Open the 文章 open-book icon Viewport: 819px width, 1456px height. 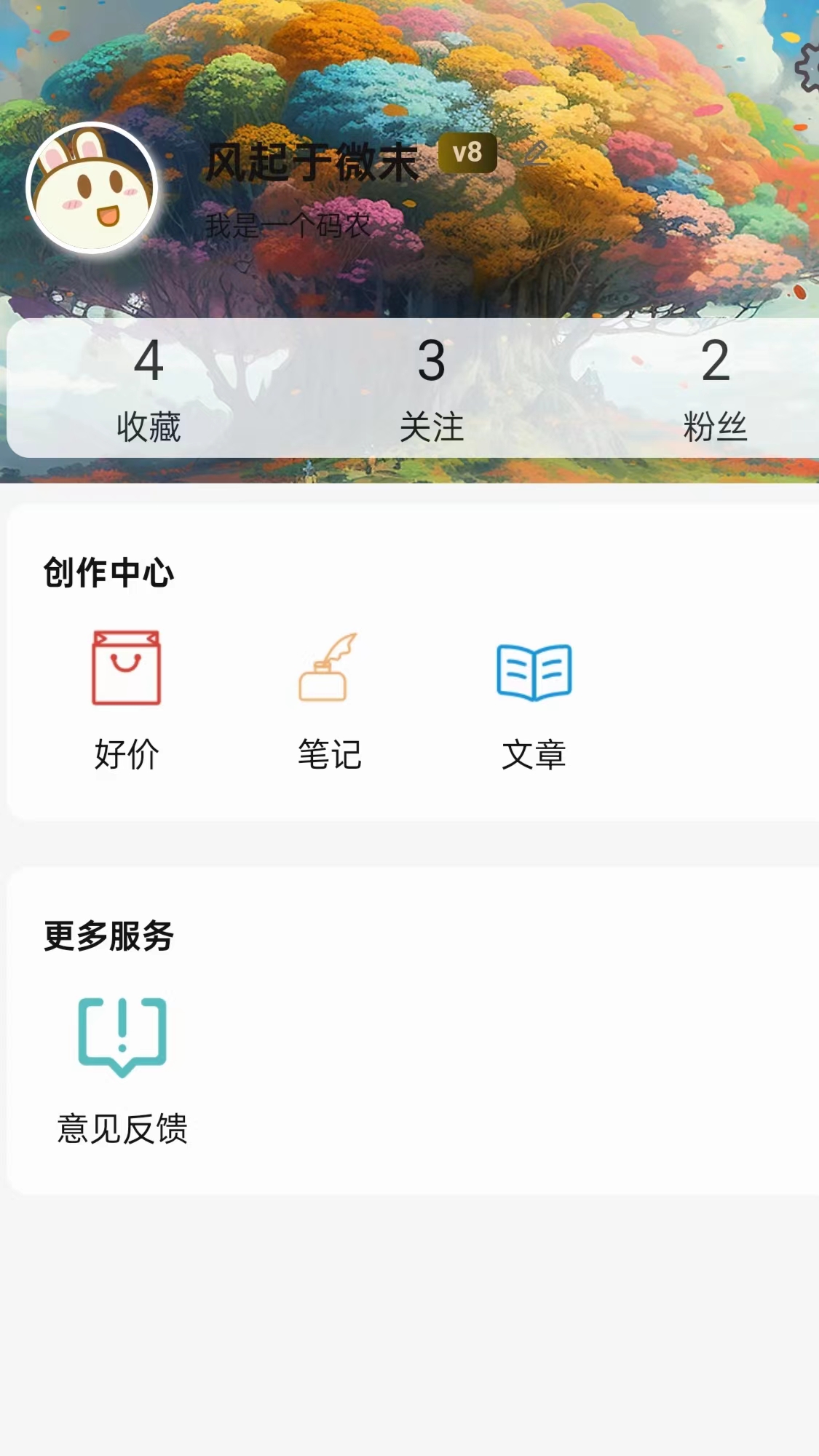tap(534, 671)
